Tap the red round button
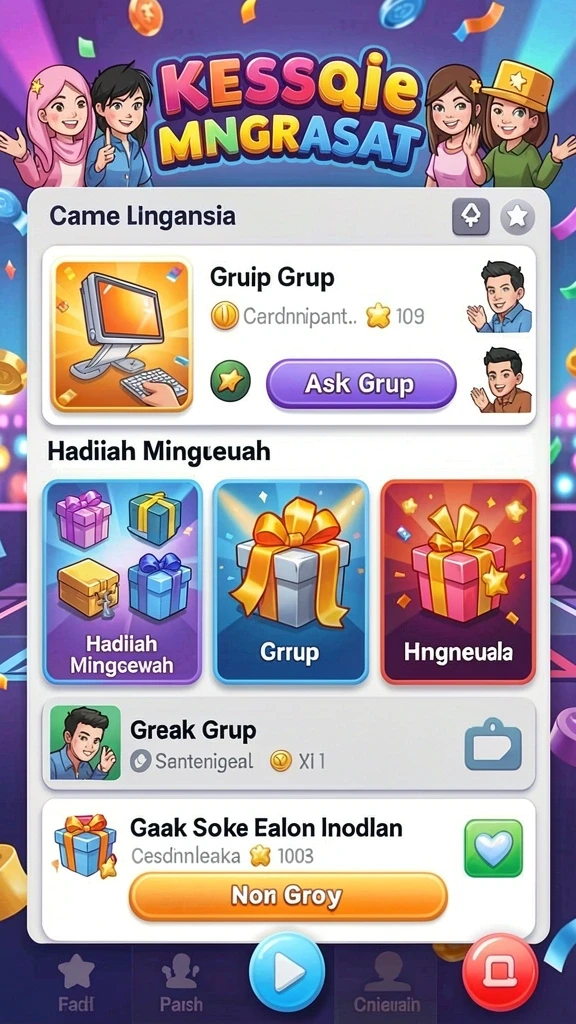The height and width of the screenshot is (1024, 576). (x=500, y=972)
